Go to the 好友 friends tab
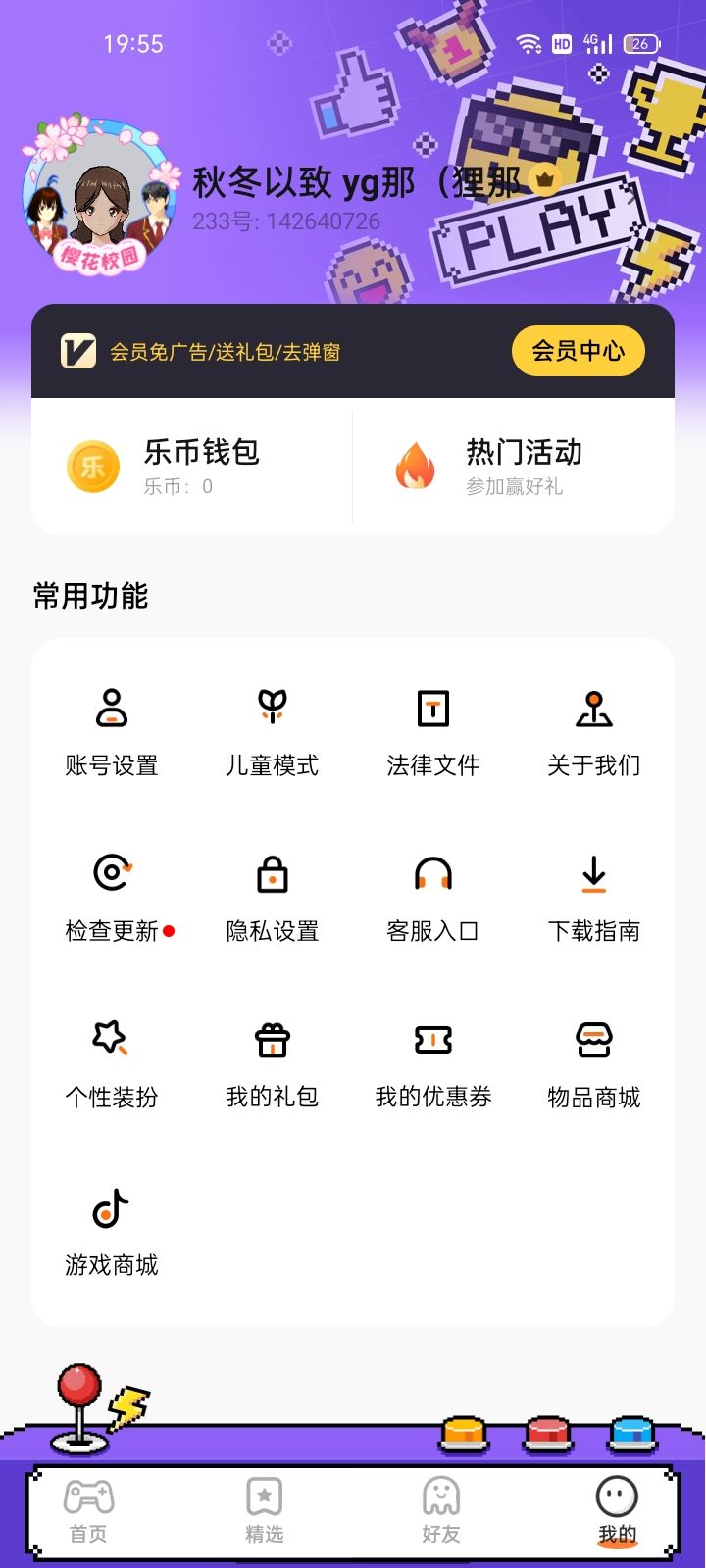706x1568 pixels. [441, 1511]
